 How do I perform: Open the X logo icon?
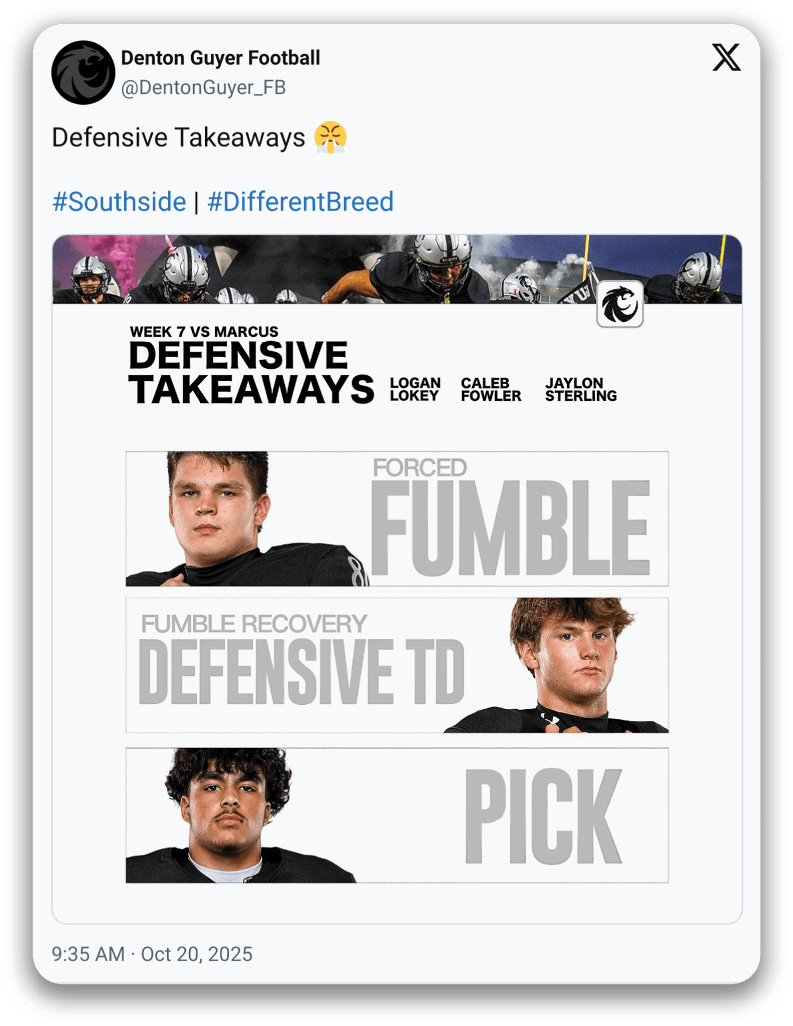coord(726,58)
